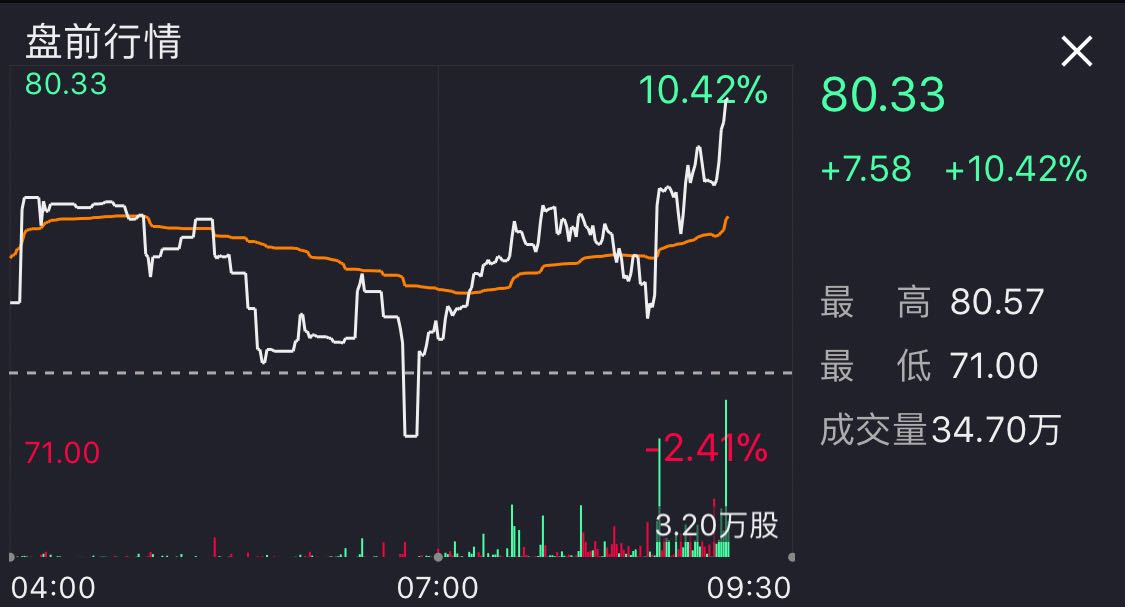The width and height of the screenshot is (1125, 607).
Task: Close the 盘前行情 pre-market panel
Action: coord(1076,51)
